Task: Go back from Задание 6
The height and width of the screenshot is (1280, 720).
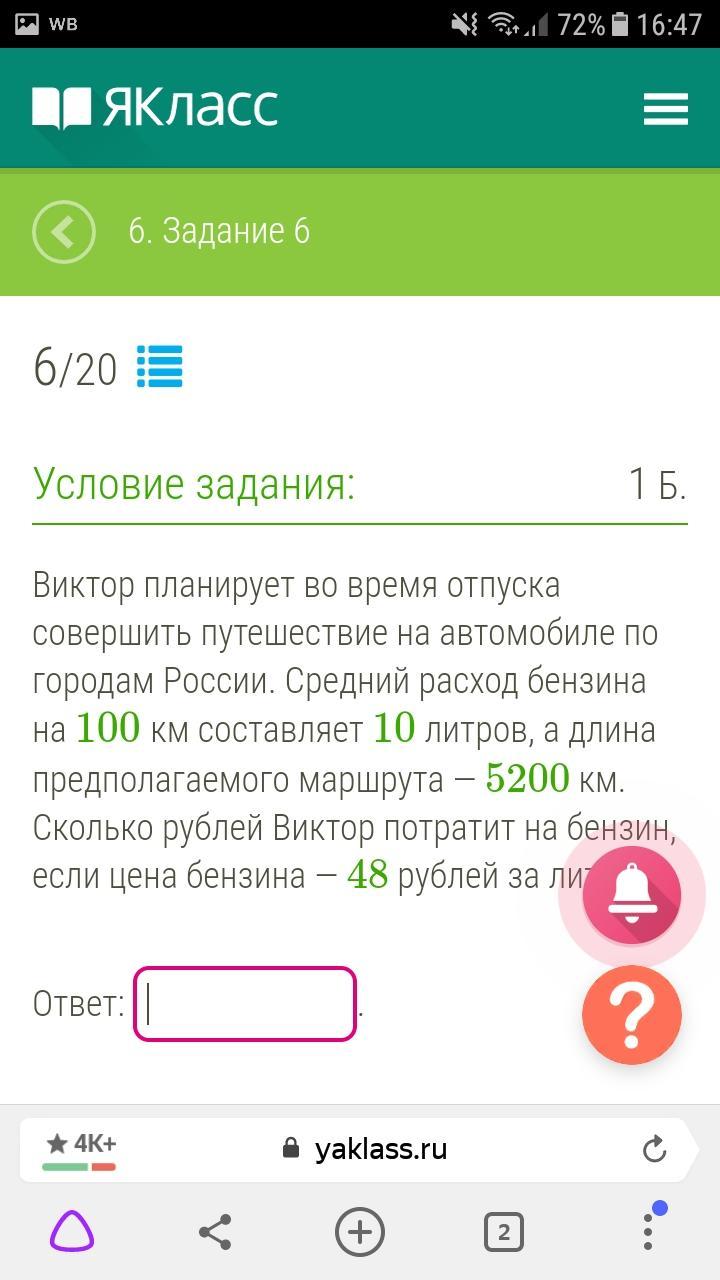Action: pos(64,232)
